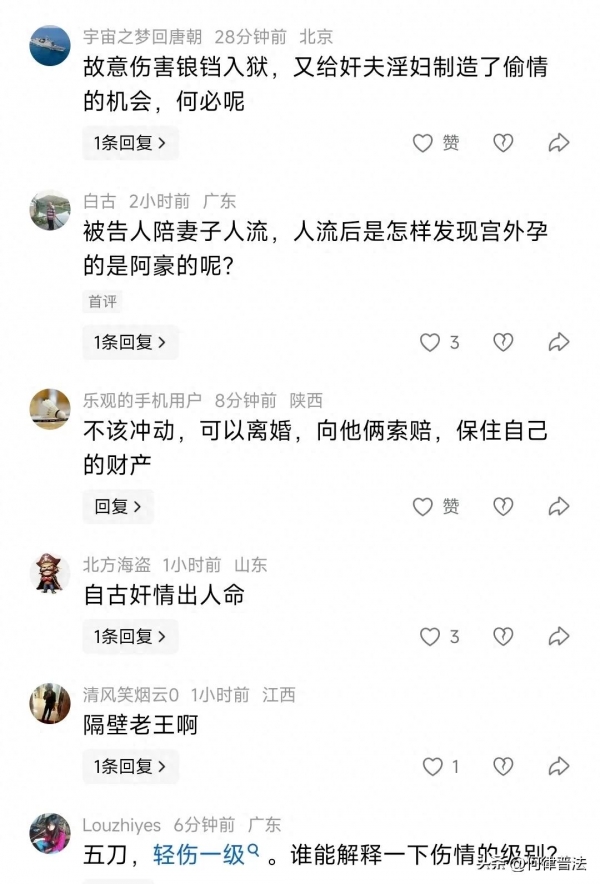Reply to 乐观的手机用户's comment
The height and width of the screenshot is (884, 600).
point(118,506)
